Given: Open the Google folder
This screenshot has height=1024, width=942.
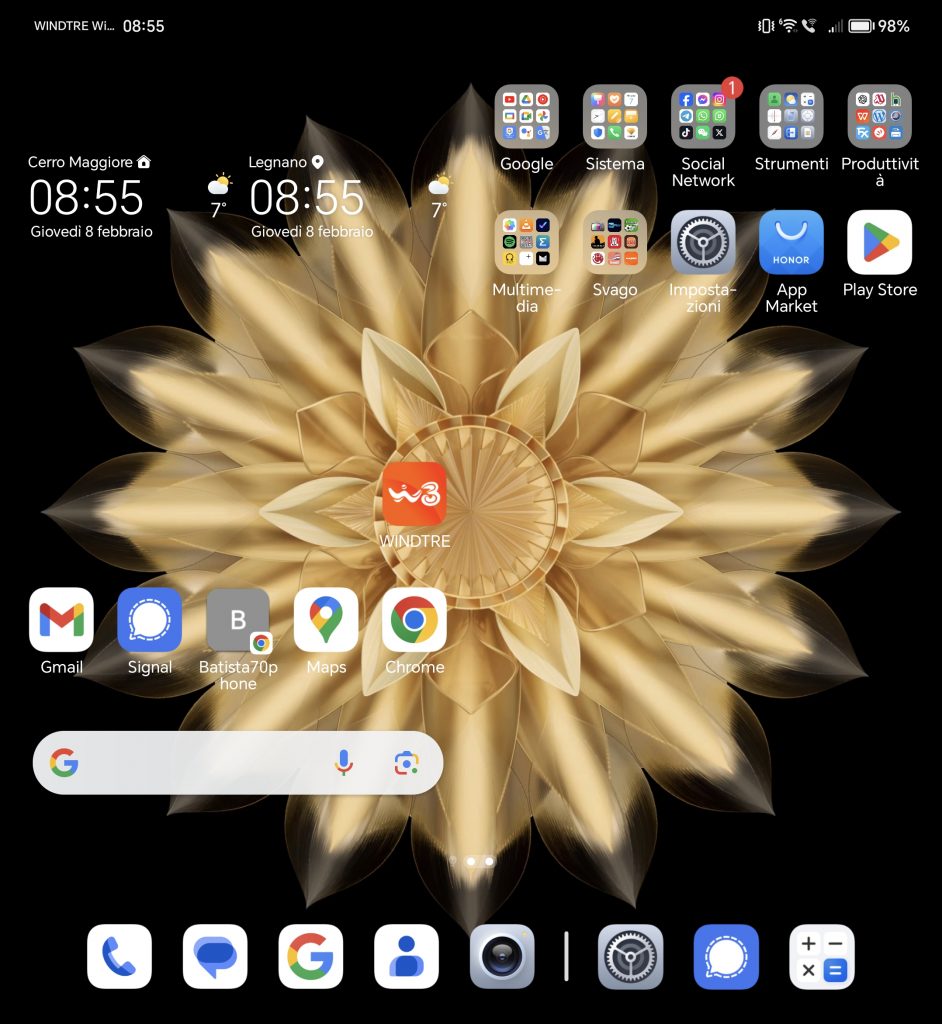Looking at the screenshot, I should click(526, 116).
